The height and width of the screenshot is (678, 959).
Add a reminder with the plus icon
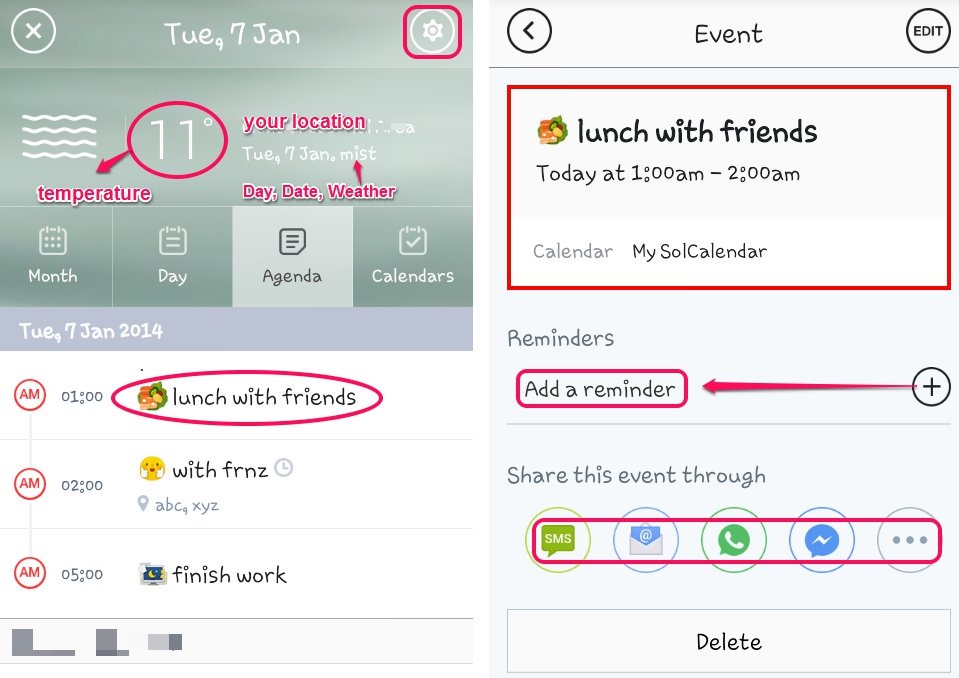point(930,387)
